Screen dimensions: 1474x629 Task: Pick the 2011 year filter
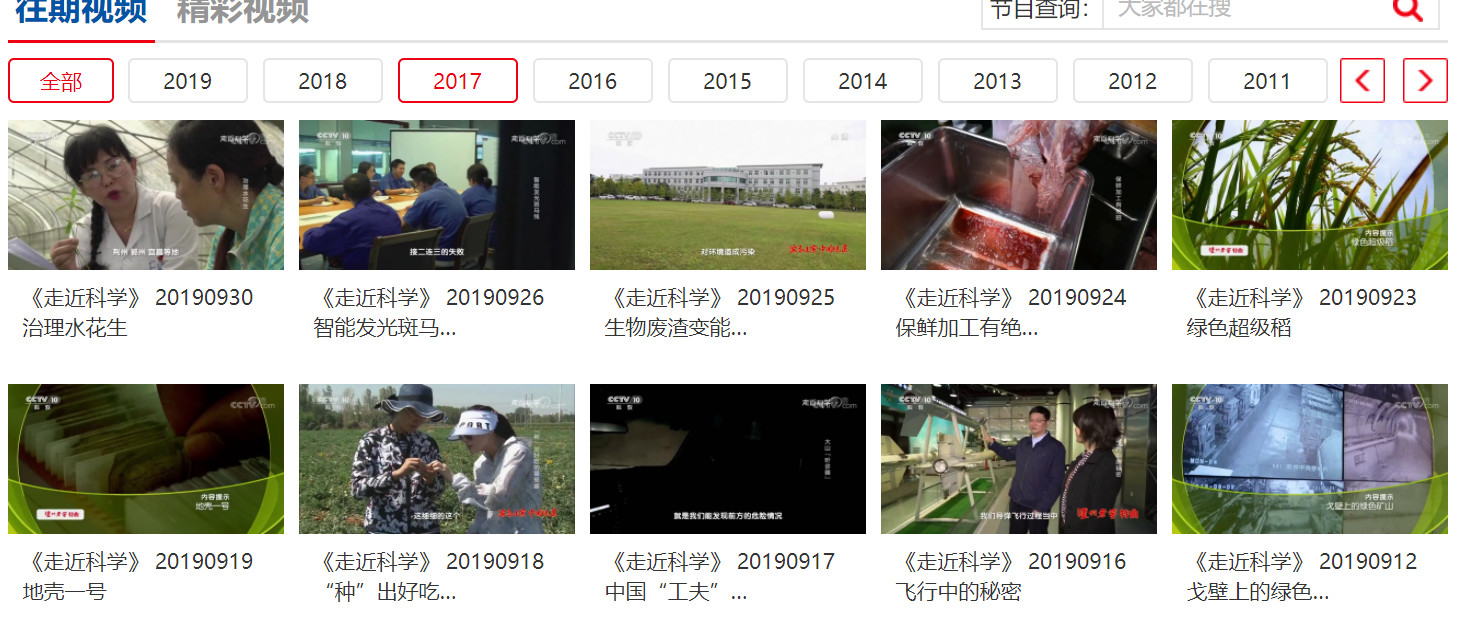point(1267,81)
